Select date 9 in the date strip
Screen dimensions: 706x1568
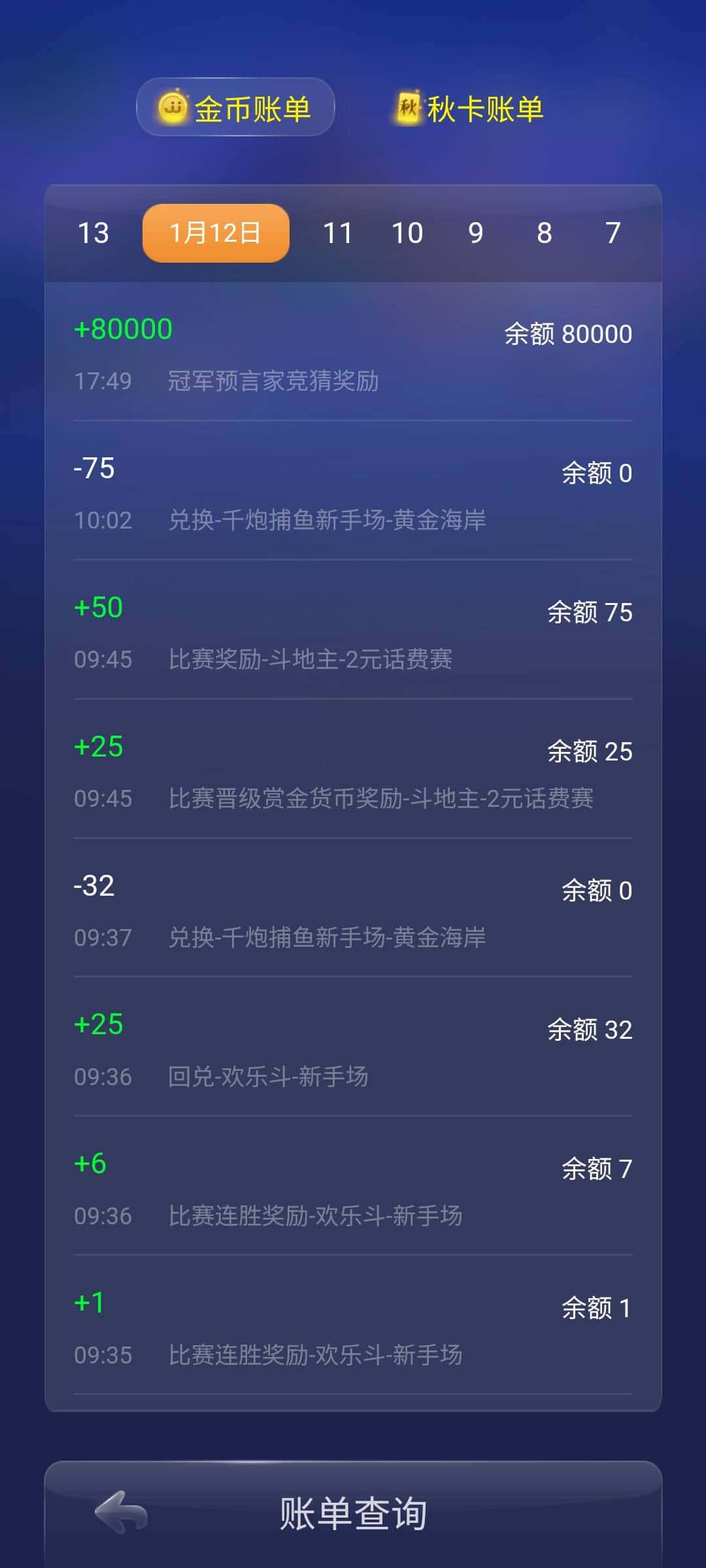(x=476, y=233)
